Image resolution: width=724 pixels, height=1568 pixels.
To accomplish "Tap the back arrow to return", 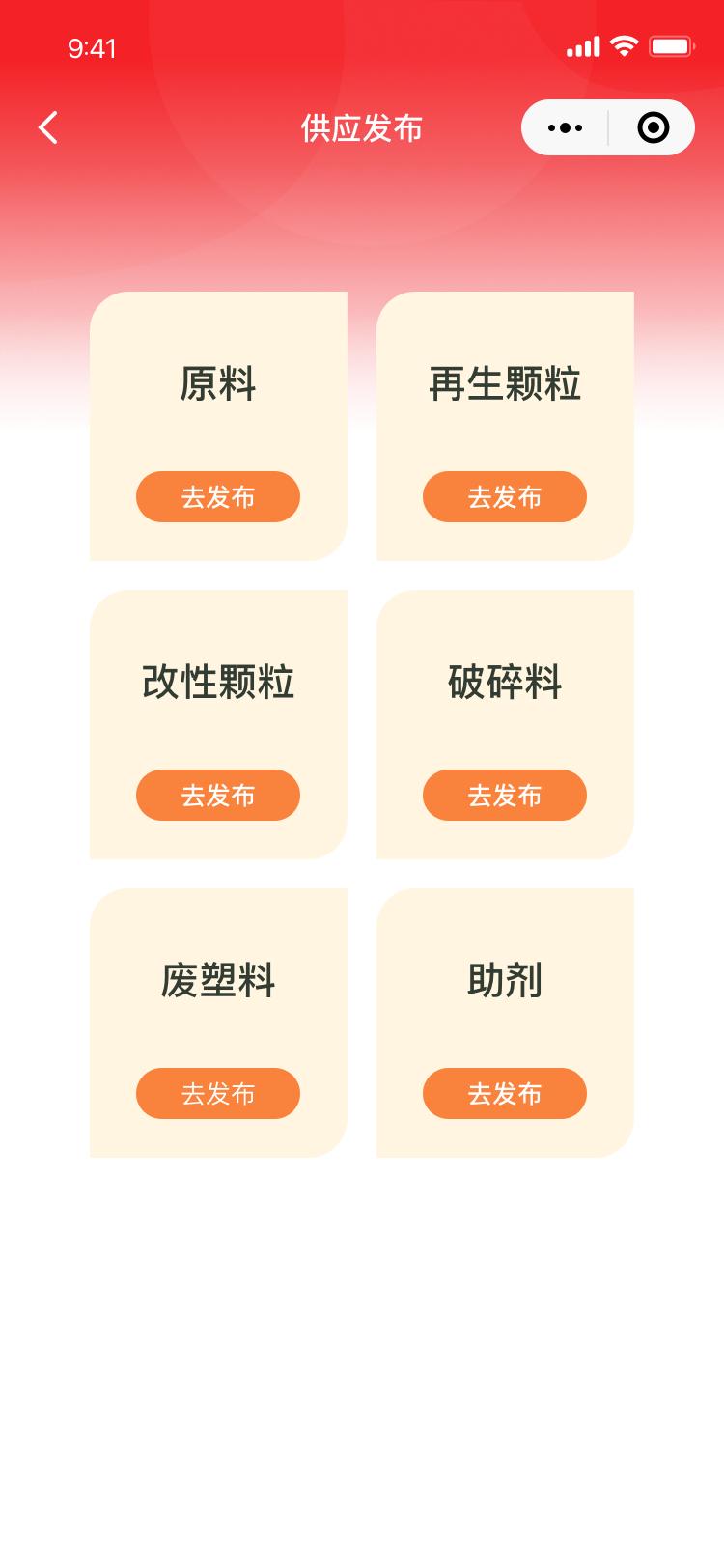I will pyautogui.click(x=48, y=127).
